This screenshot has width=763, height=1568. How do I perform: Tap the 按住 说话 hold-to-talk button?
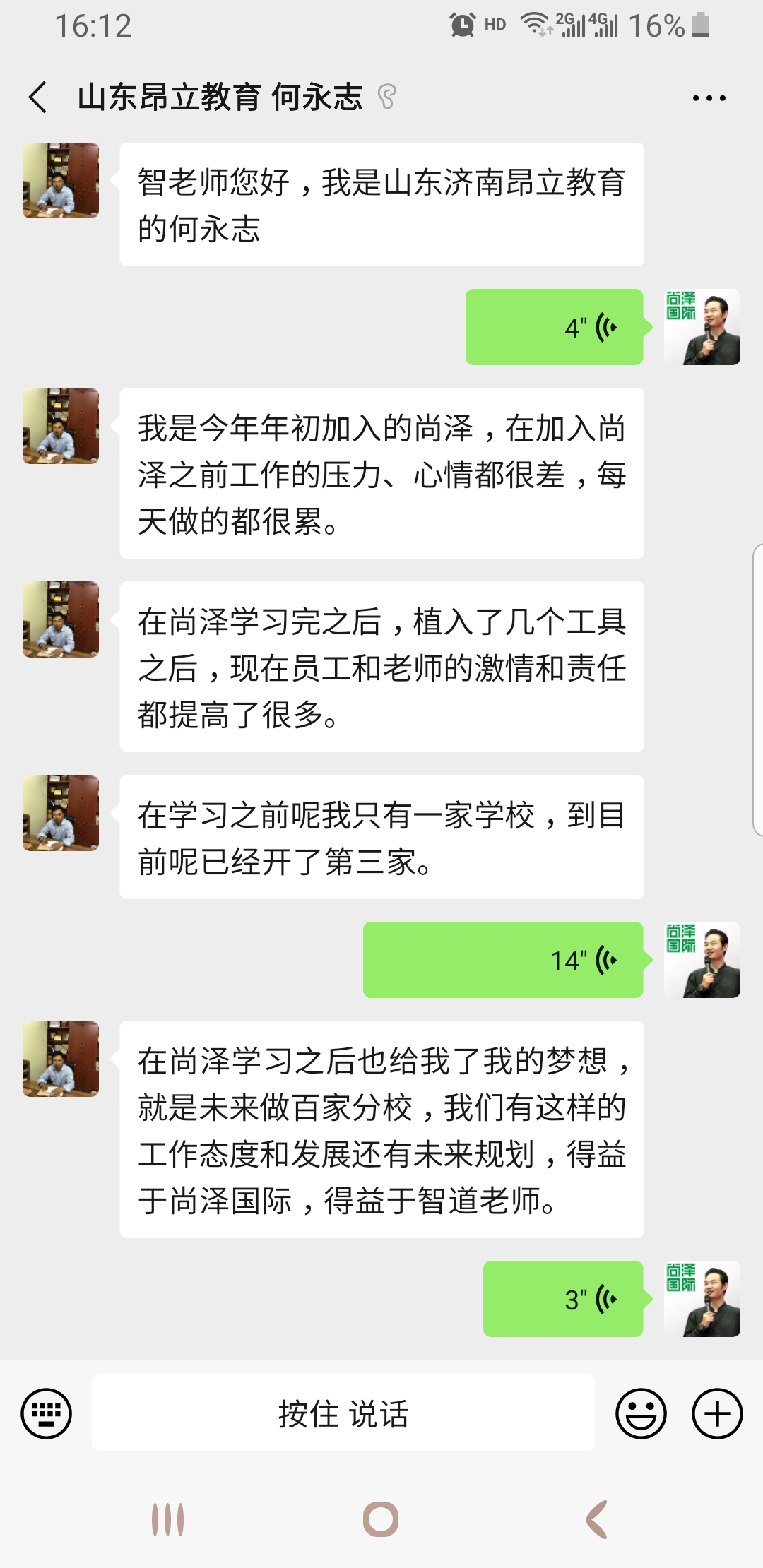[343, 1413]
